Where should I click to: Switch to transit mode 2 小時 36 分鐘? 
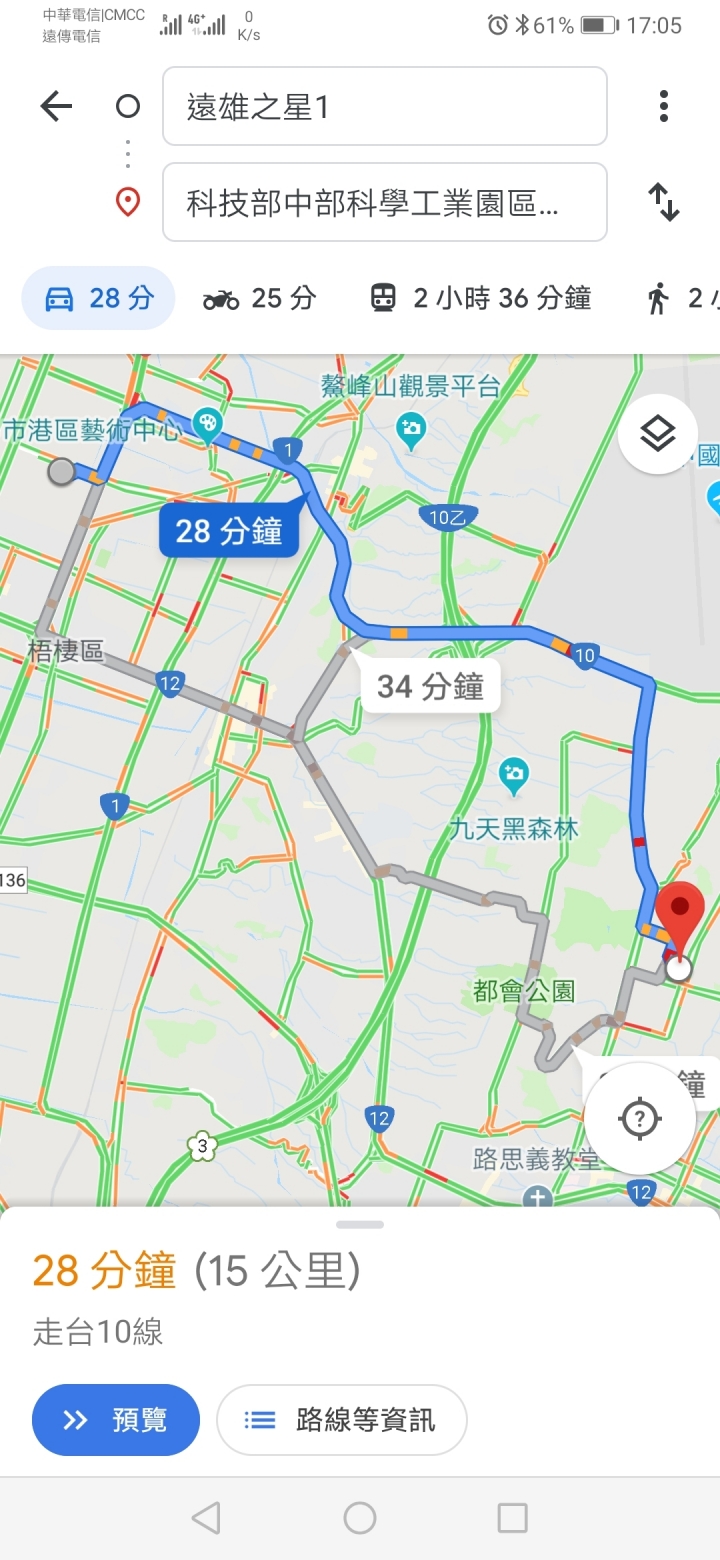click(x=480, y=298)
